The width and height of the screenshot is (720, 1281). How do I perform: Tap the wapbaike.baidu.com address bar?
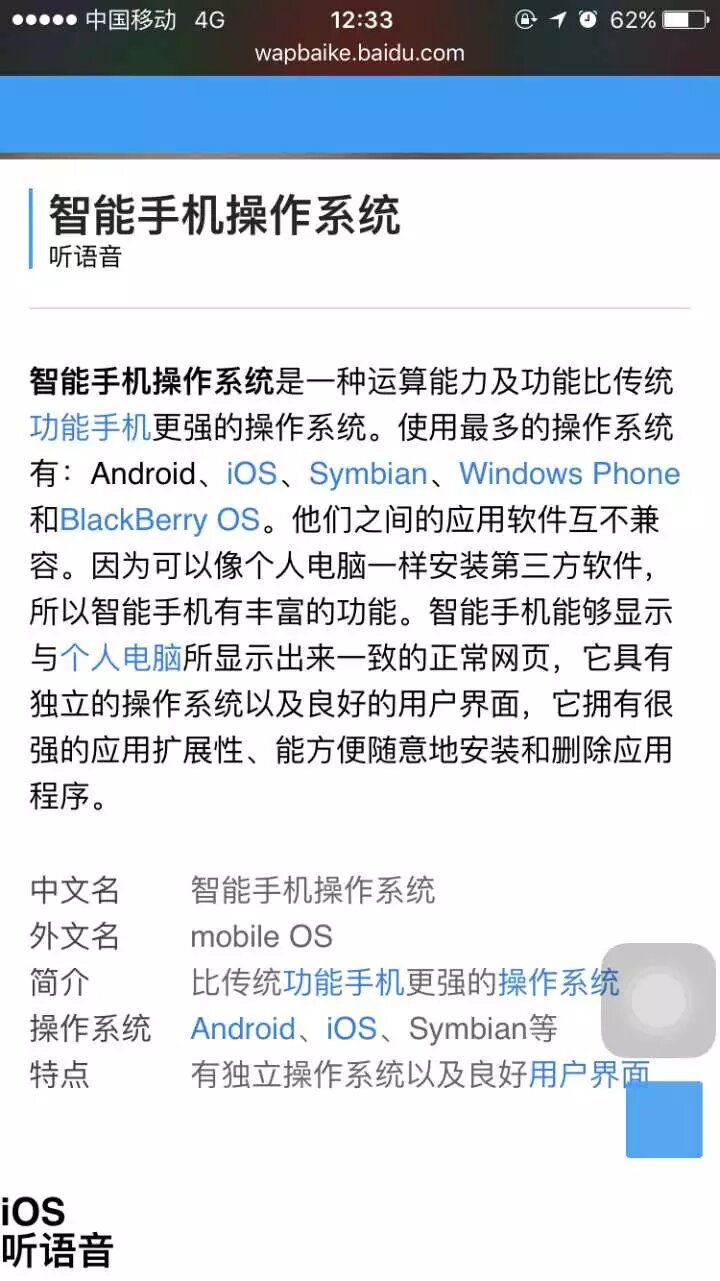360,53
